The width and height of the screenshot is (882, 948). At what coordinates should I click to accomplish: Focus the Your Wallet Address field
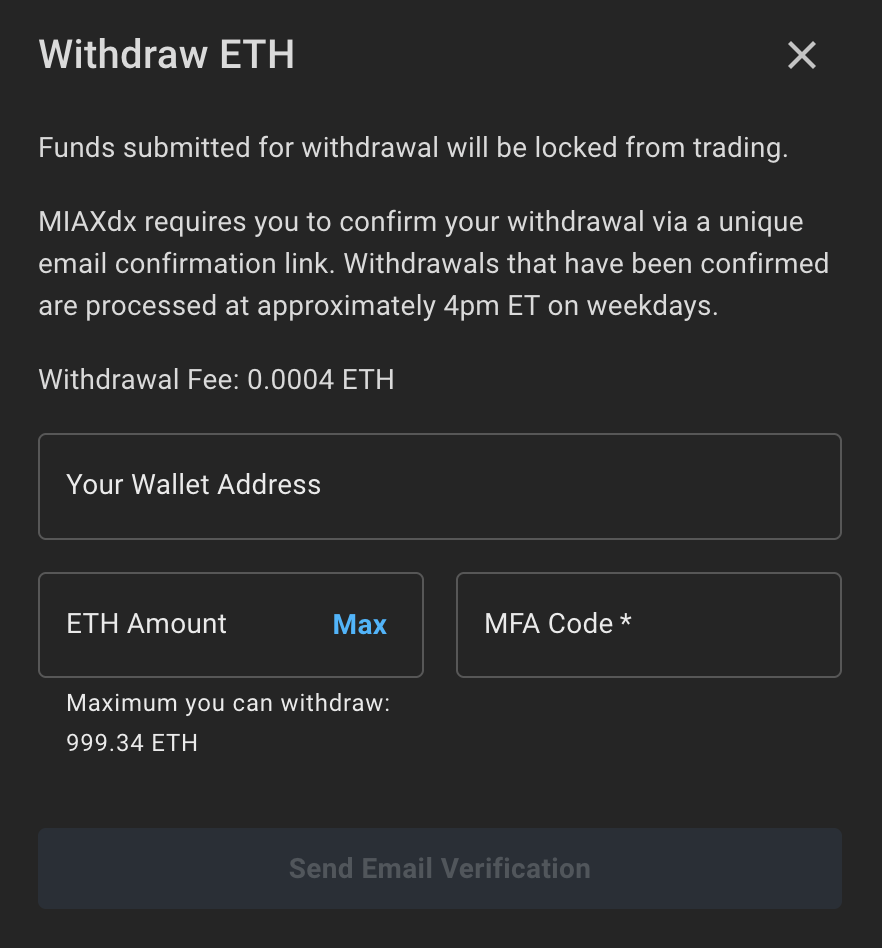coord(439,486)
